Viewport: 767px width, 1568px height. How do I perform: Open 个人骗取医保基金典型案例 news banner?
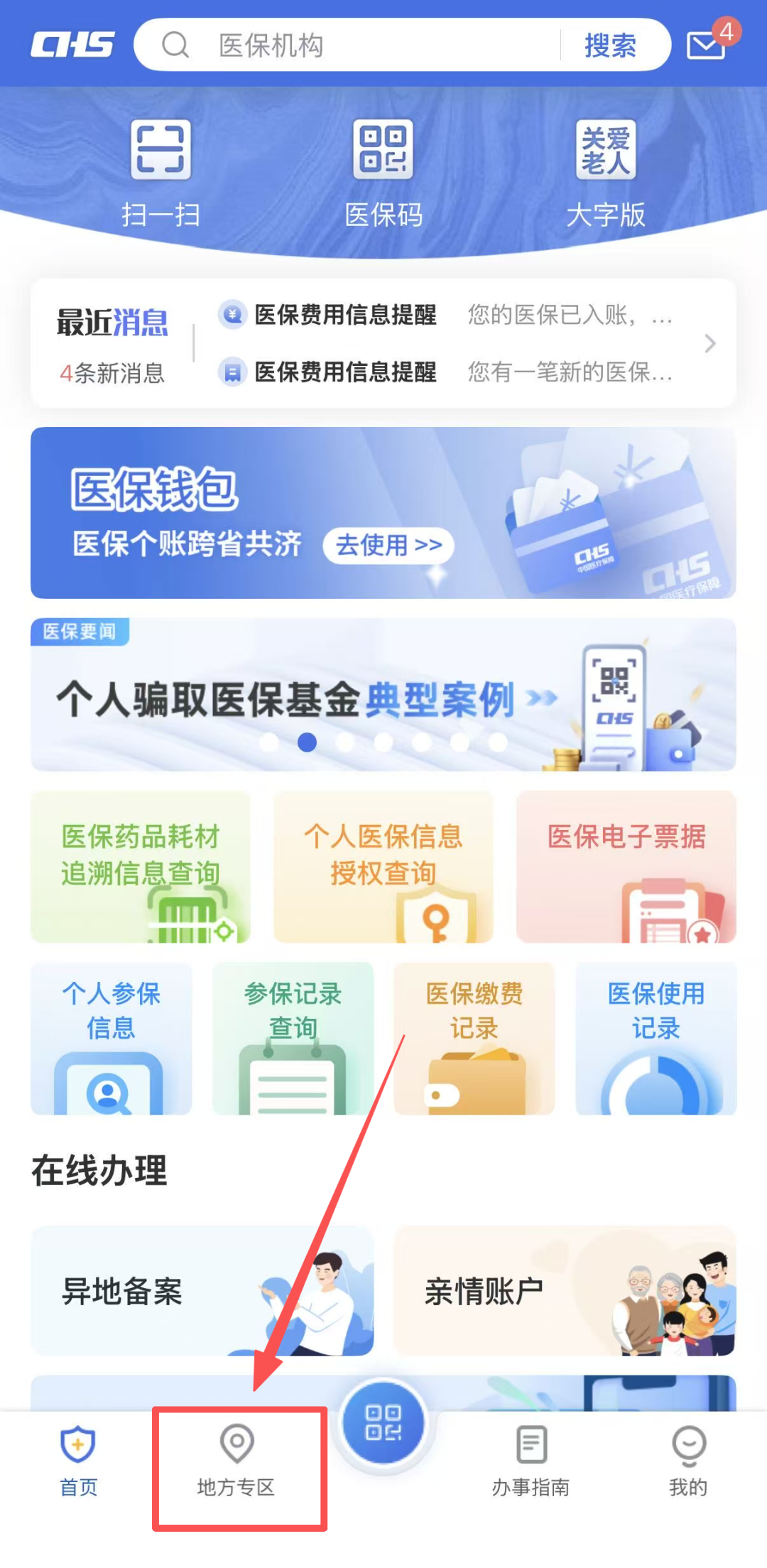383,695
